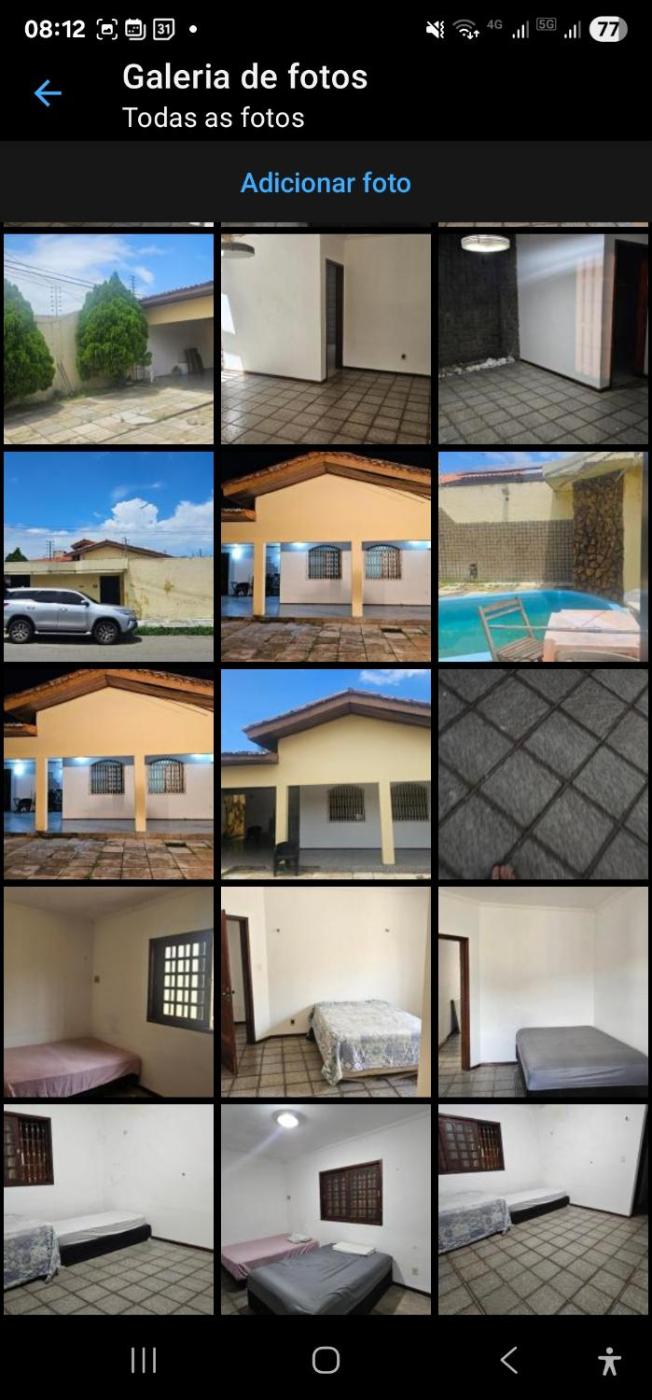
Task: Open room photo with round ceiling lamp and stone wall
Action: click(x=542, y=338)
